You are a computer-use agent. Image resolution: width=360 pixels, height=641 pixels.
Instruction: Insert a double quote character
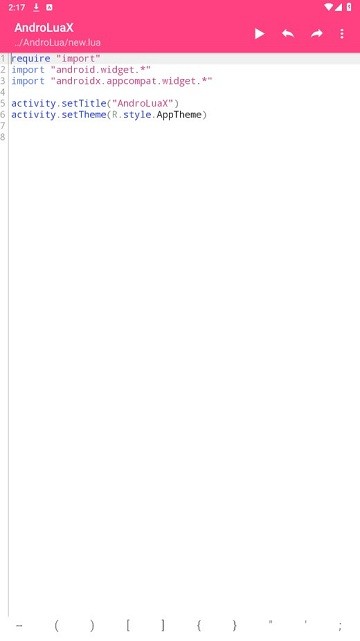[x=270, y=624]
